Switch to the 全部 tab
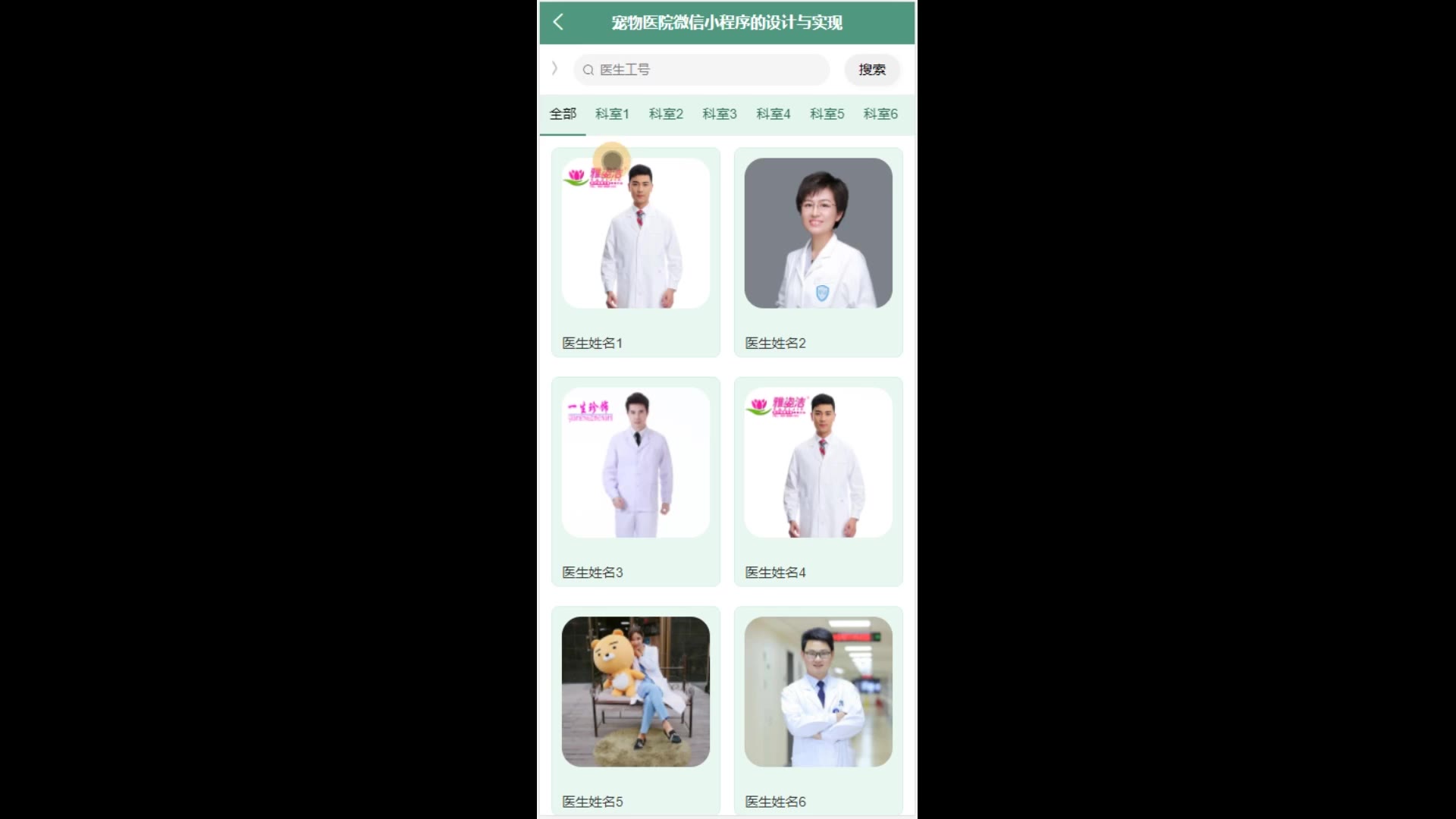 [563, 114]
